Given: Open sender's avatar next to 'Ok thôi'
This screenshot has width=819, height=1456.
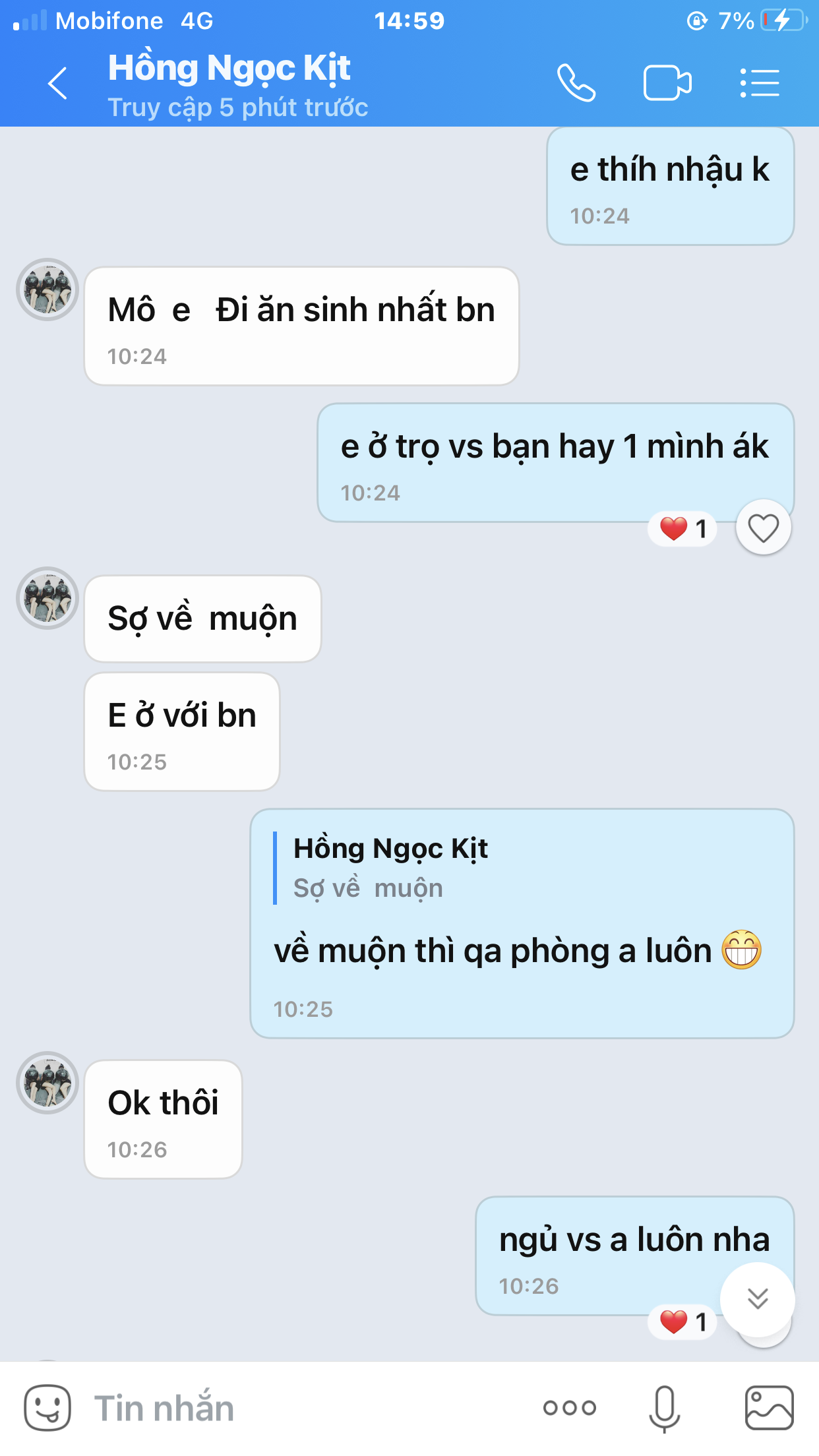Looking at the screenshot, I should pyautogui.click(x=47, y=1083).
